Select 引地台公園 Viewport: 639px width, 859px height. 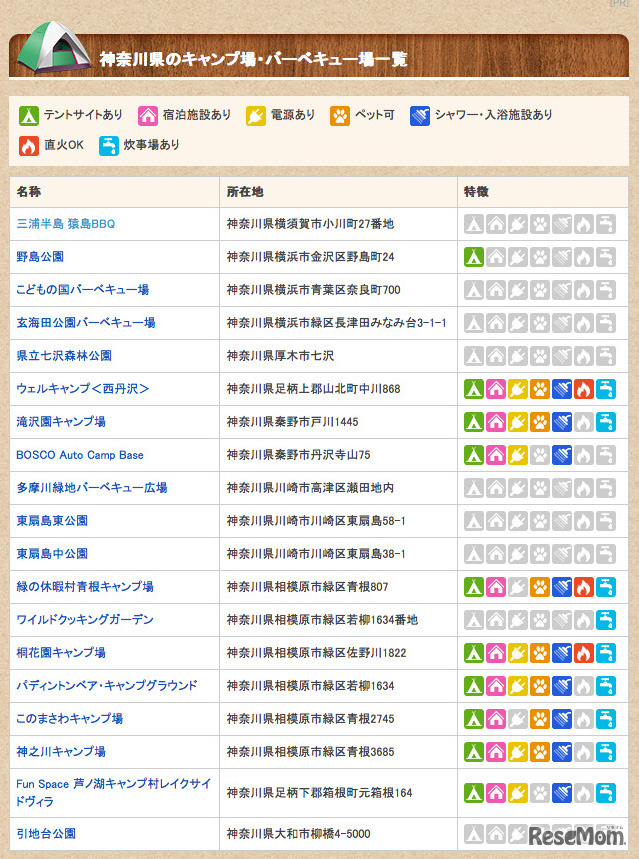click(46, 834)
